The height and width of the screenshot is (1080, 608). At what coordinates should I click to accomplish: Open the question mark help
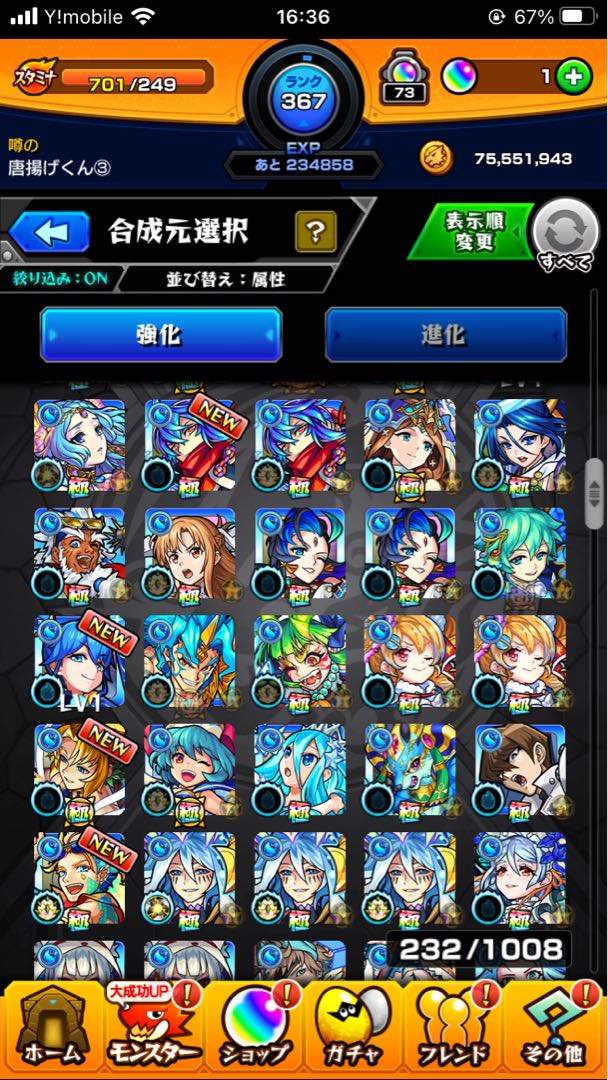[315, 233]
